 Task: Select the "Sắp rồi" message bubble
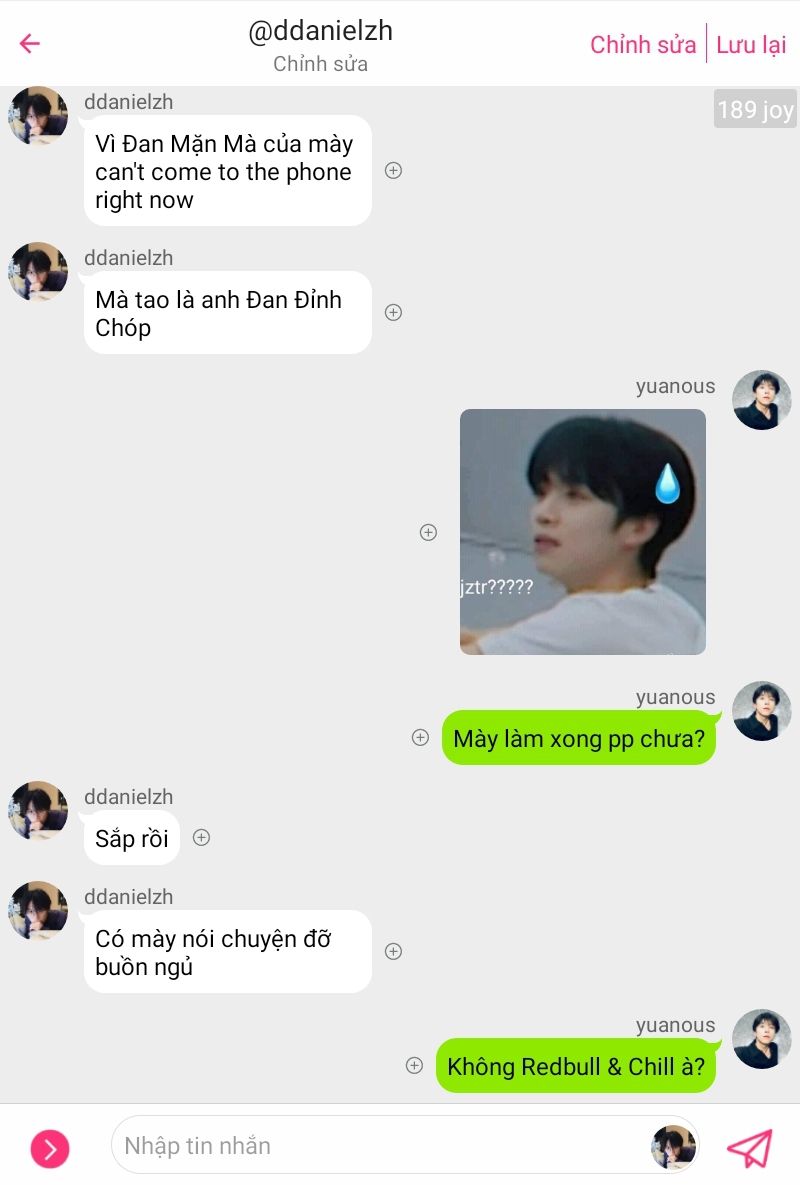click(132, 838)
